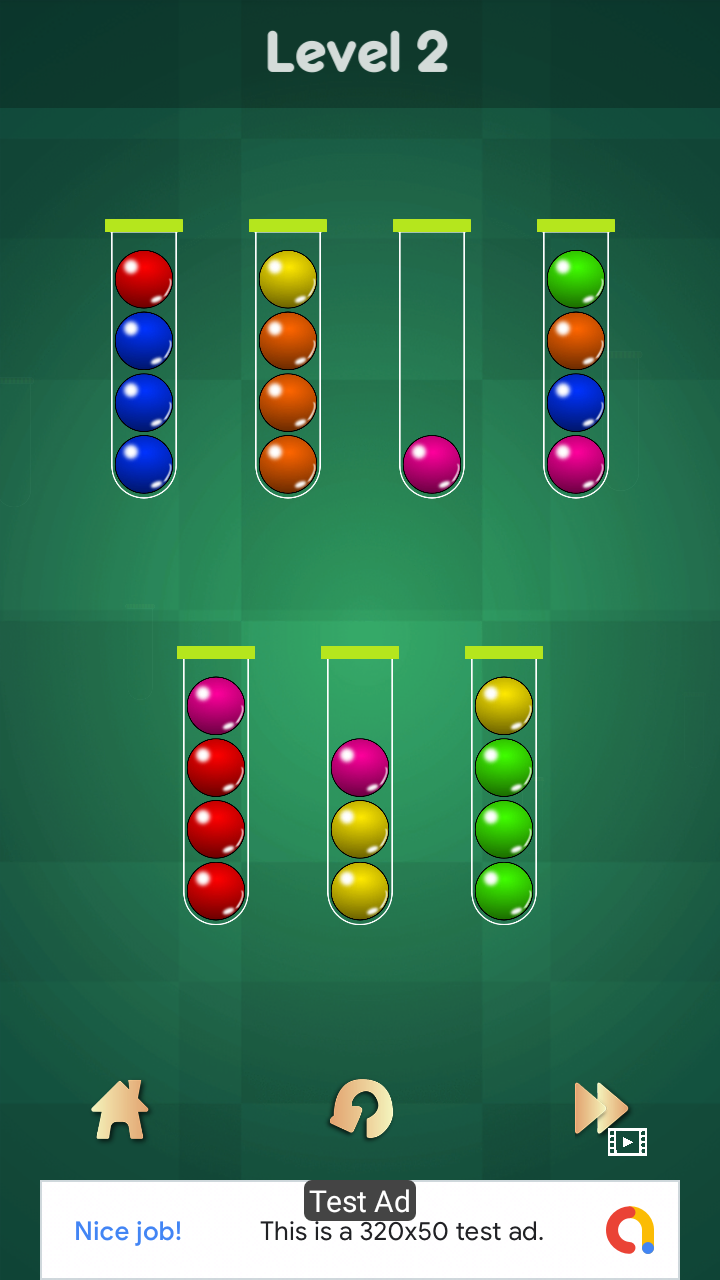720x1280 pixels.
Task: Open the test ad banner
Action: click(x=360, y=1230)
